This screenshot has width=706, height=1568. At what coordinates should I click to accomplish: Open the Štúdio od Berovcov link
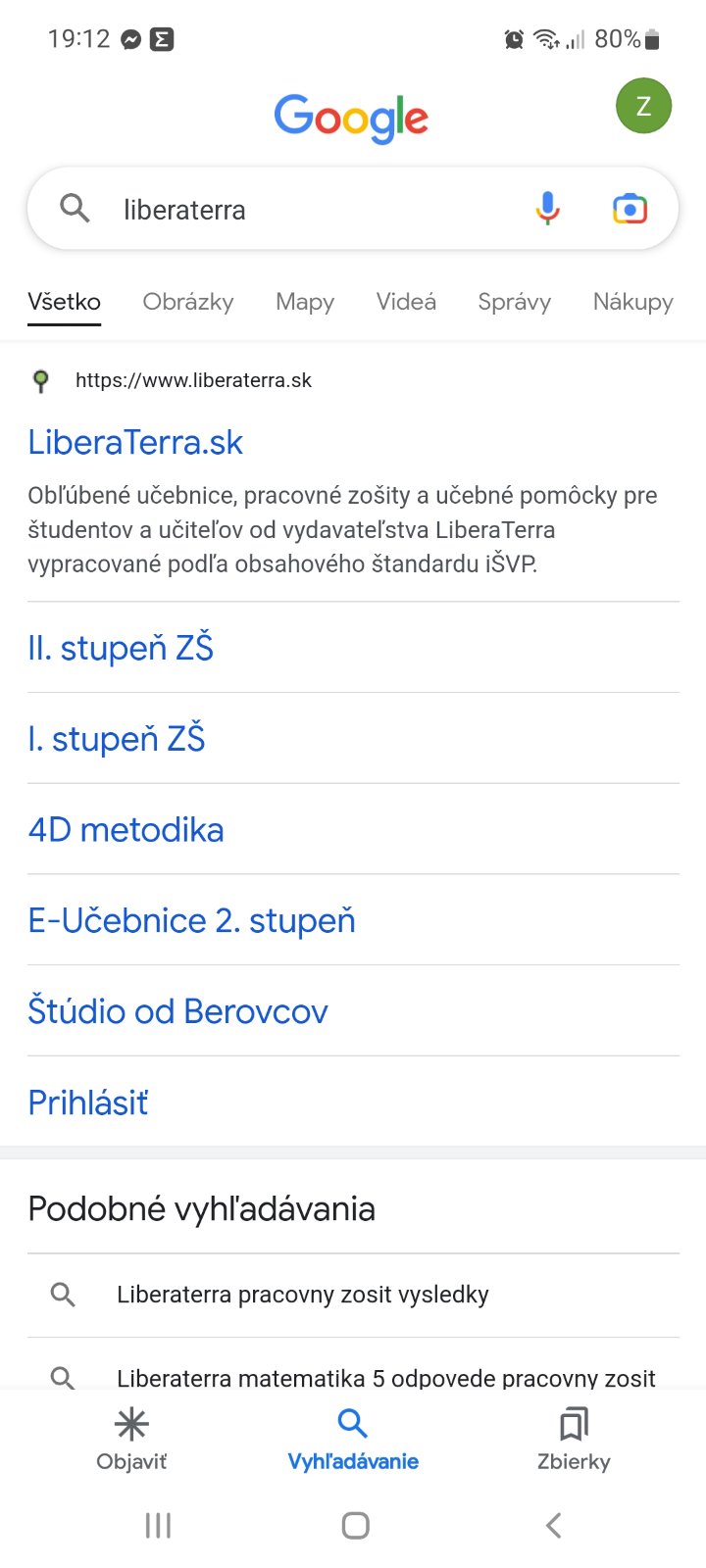coord(177,1011)
